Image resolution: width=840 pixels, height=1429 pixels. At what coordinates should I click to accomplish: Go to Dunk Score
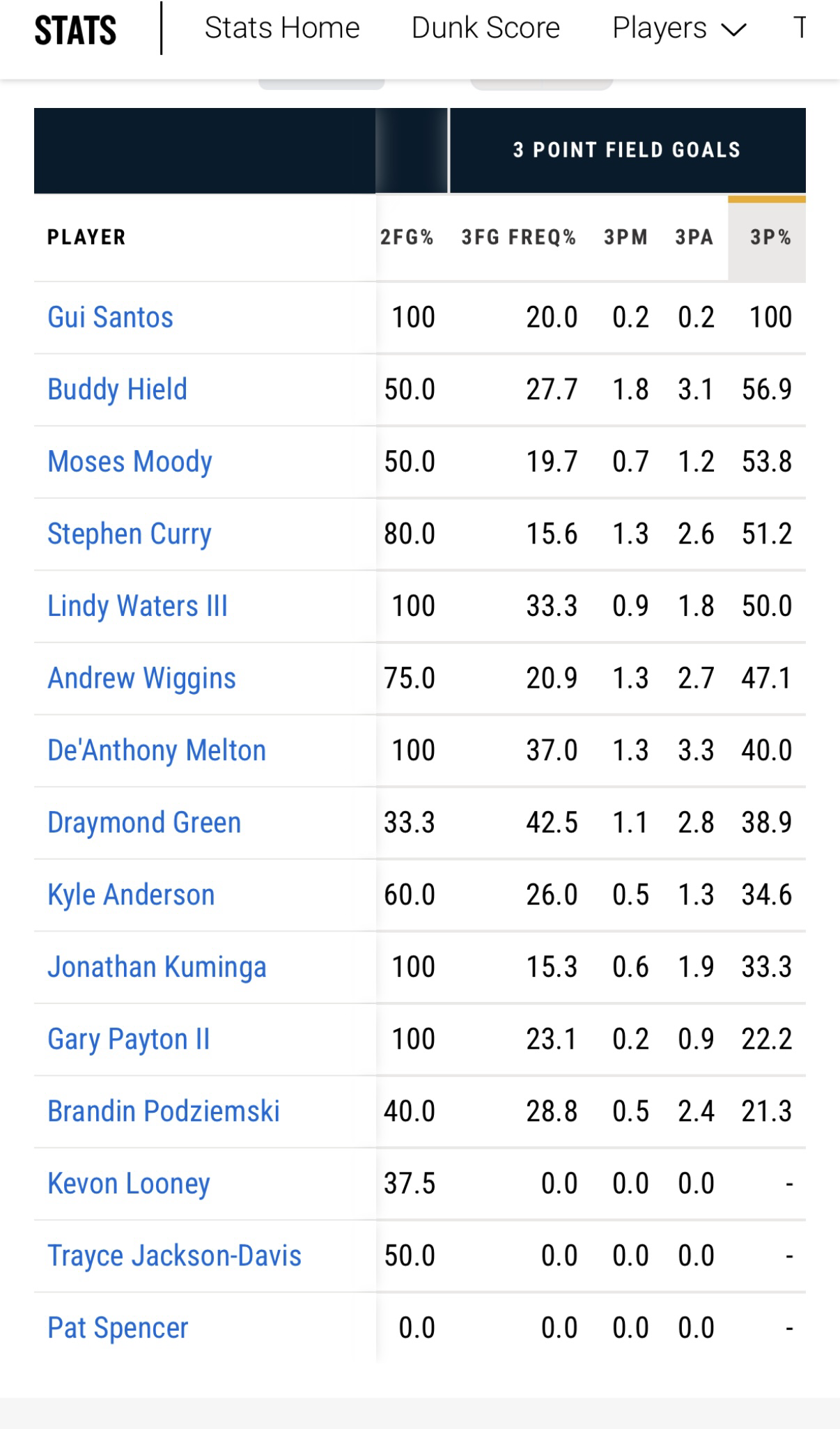[485, 29]
